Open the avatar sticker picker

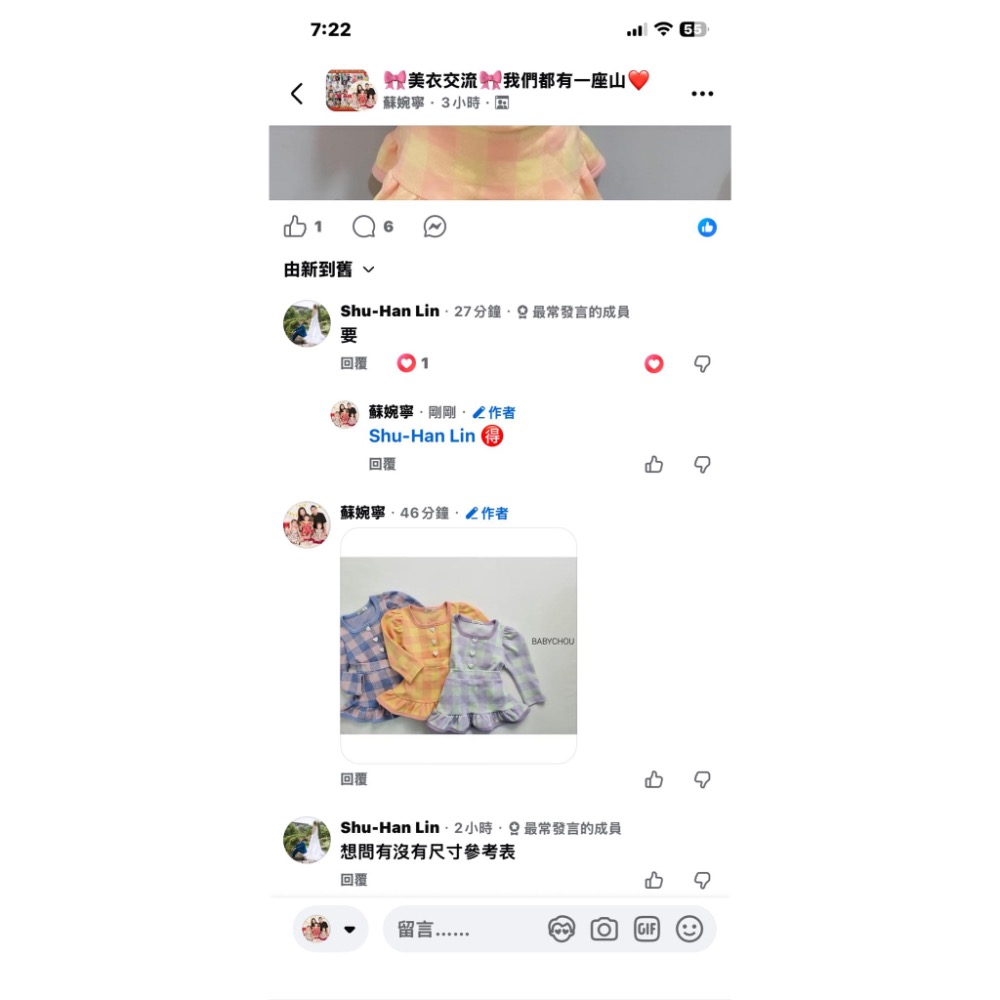click(562, 929)
